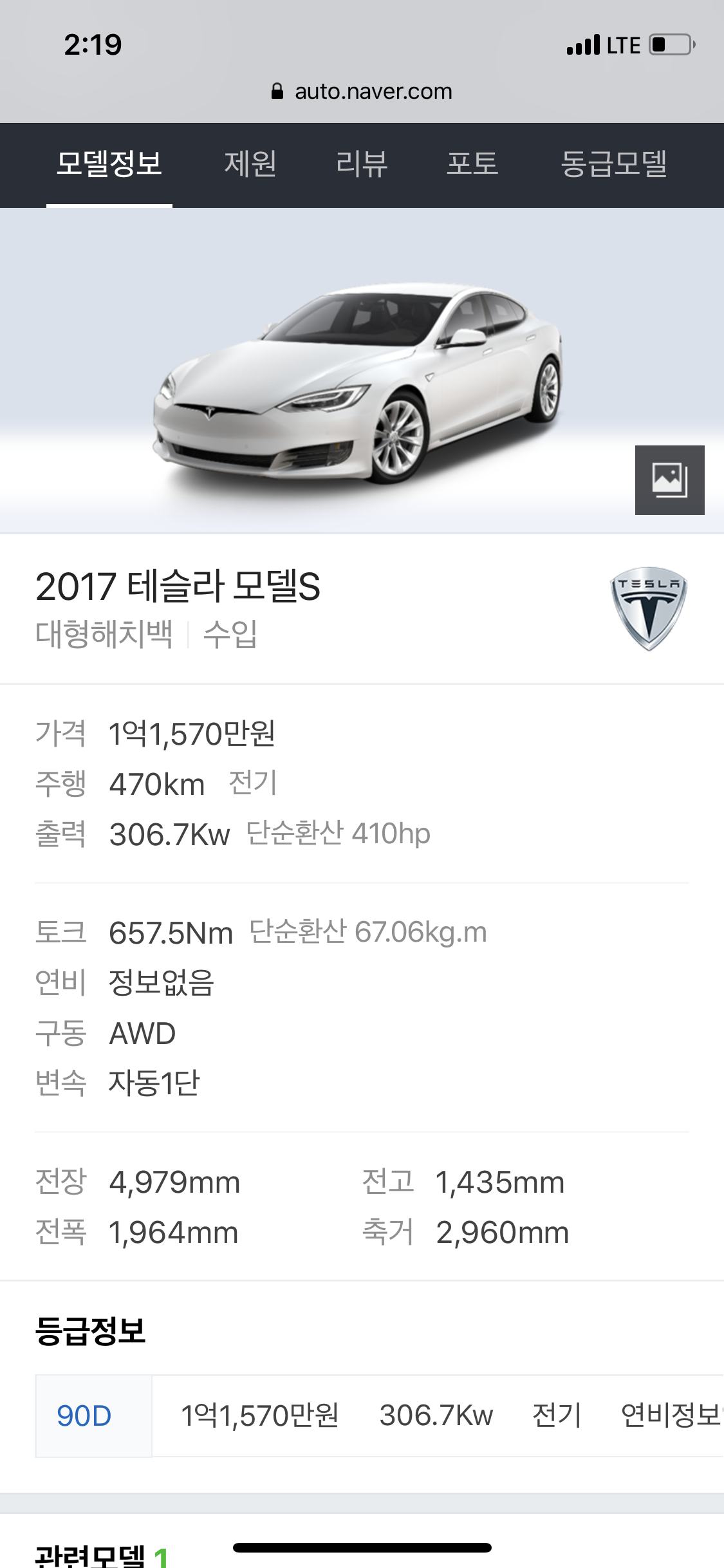Tap the 모델정보 tab
Image resolution: width=724 pixels, height=1568 pixels.
(x=109, y=163)
